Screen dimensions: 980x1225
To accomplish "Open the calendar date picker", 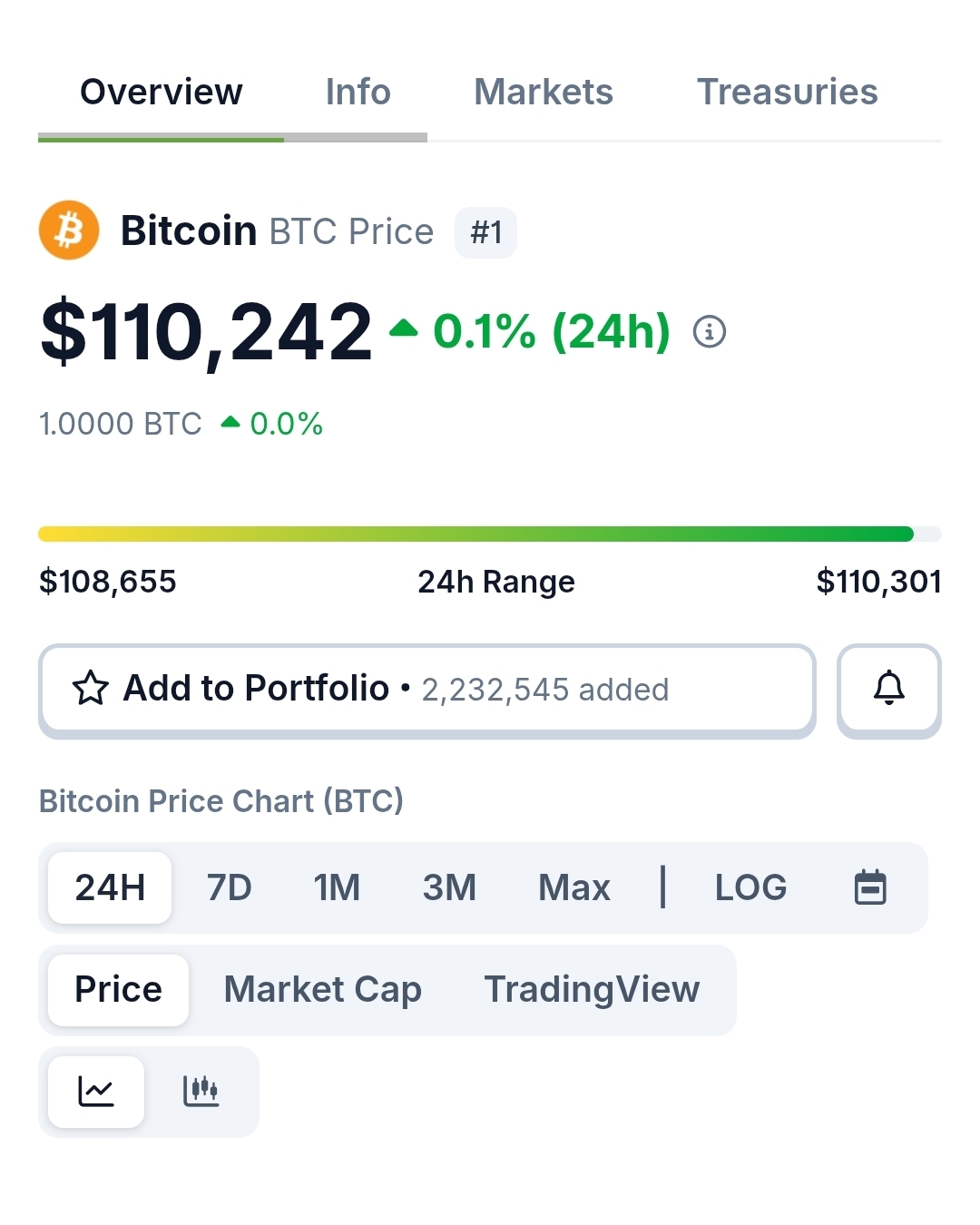I will [x=870, y=887].
